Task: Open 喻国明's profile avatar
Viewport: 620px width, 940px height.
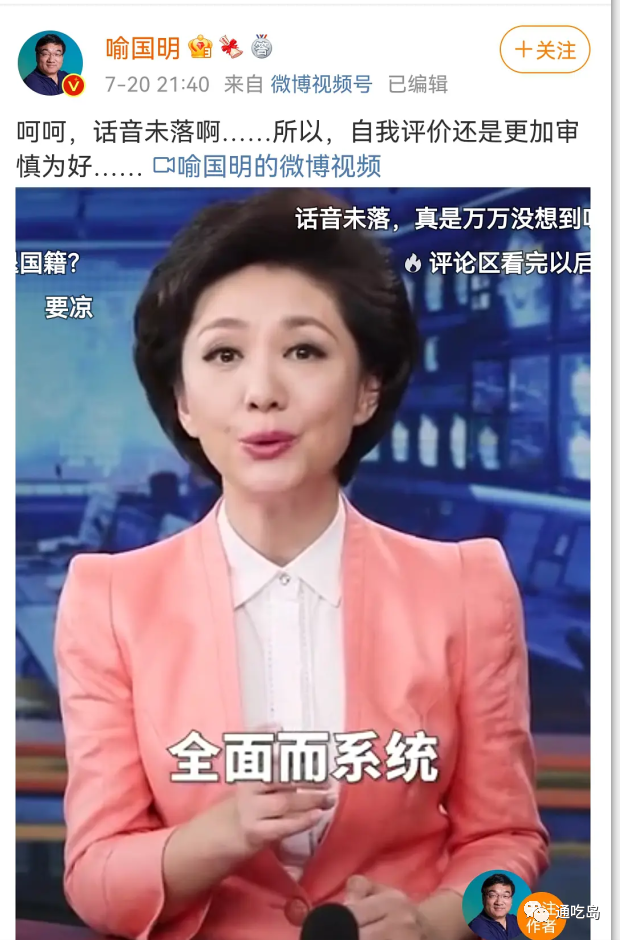Action: tap(51, 63)
